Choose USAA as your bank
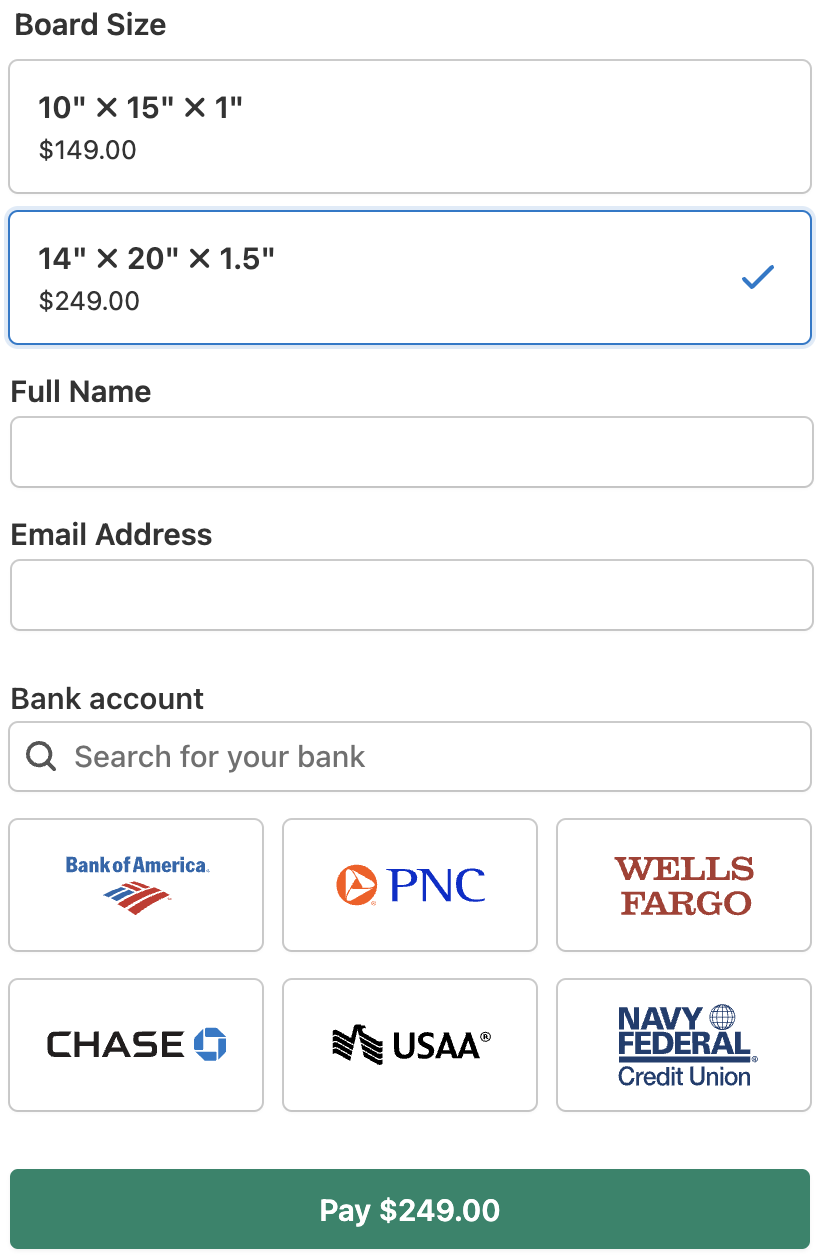 click(410, 1045)
